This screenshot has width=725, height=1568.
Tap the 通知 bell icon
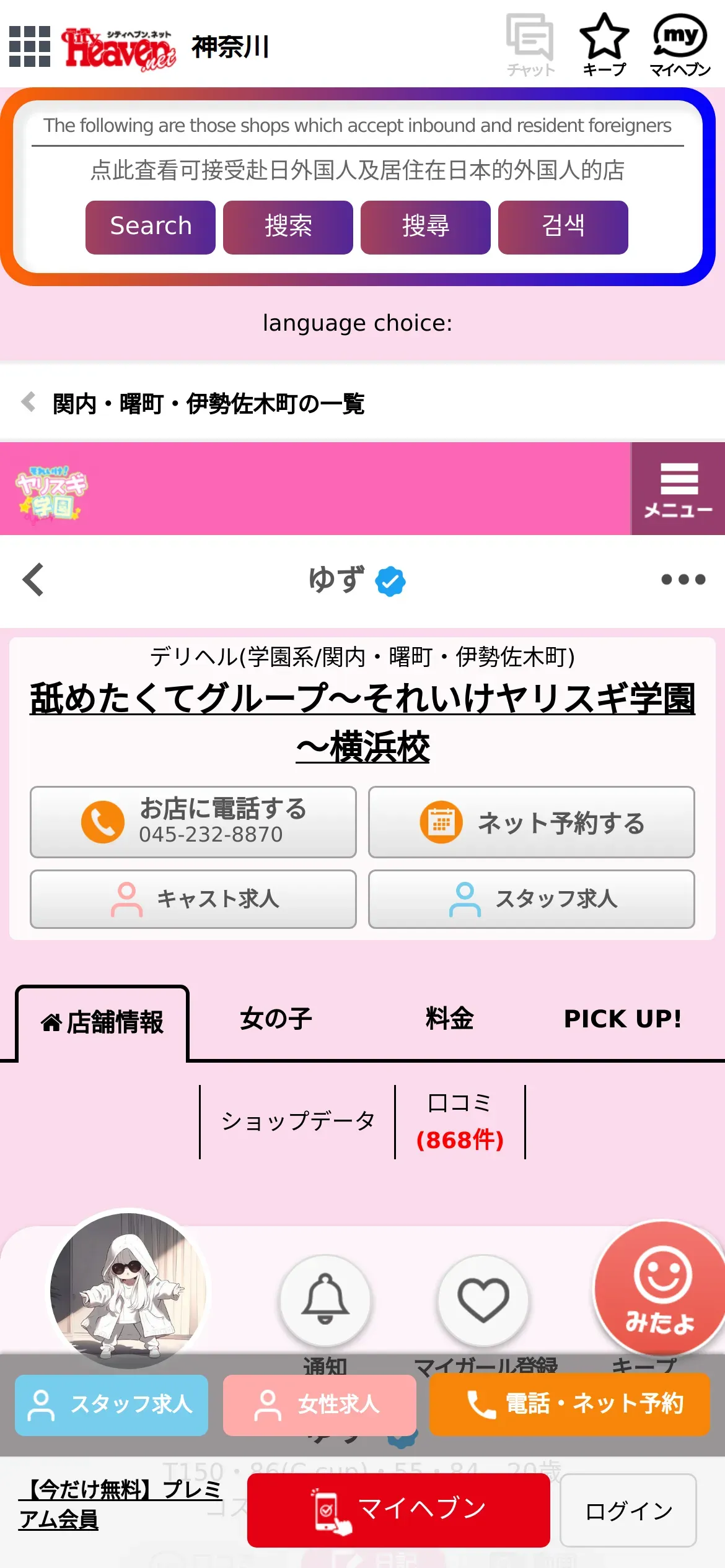(x=325, y=1299)
